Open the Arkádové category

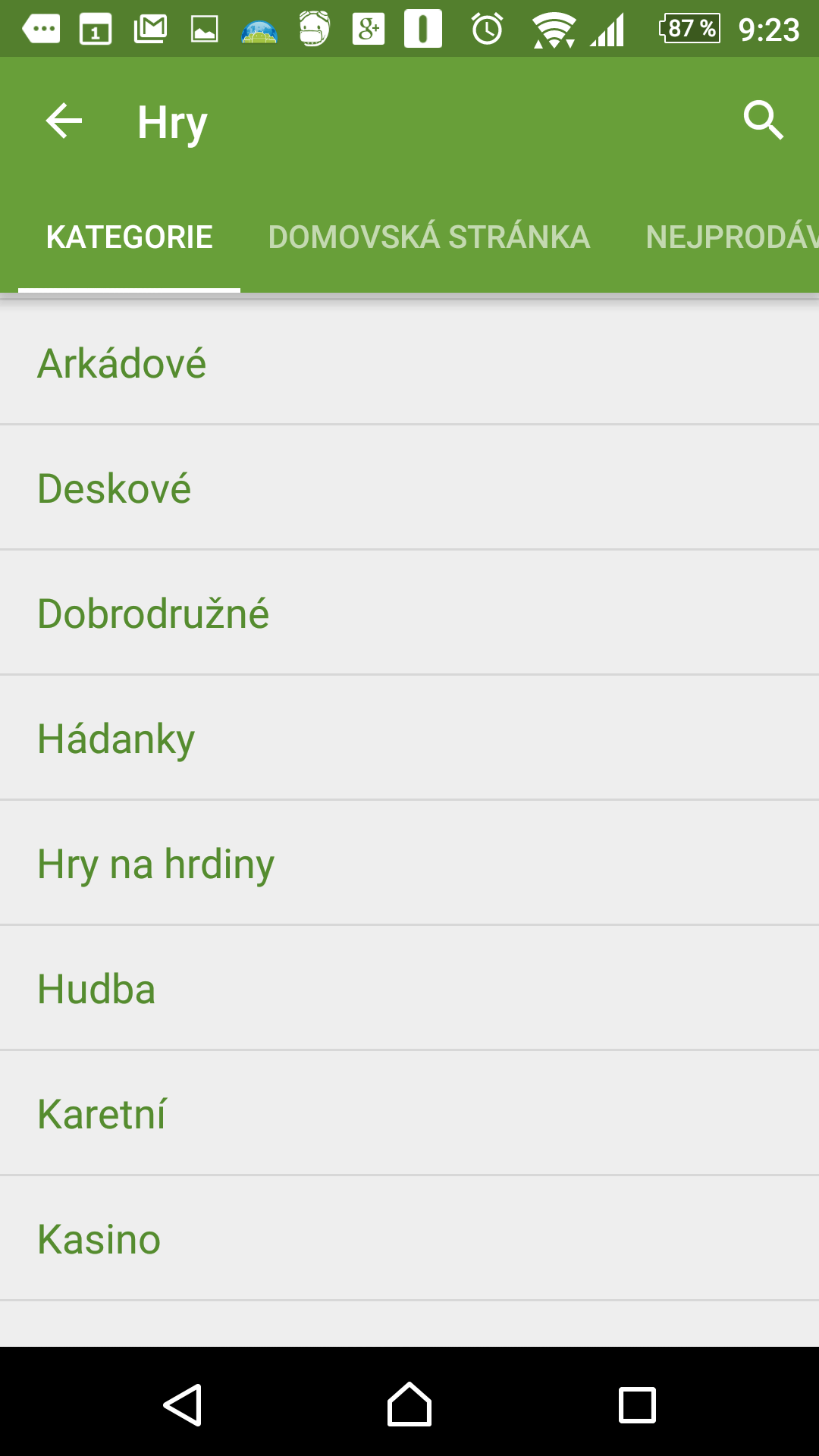(x=409, y=362)
